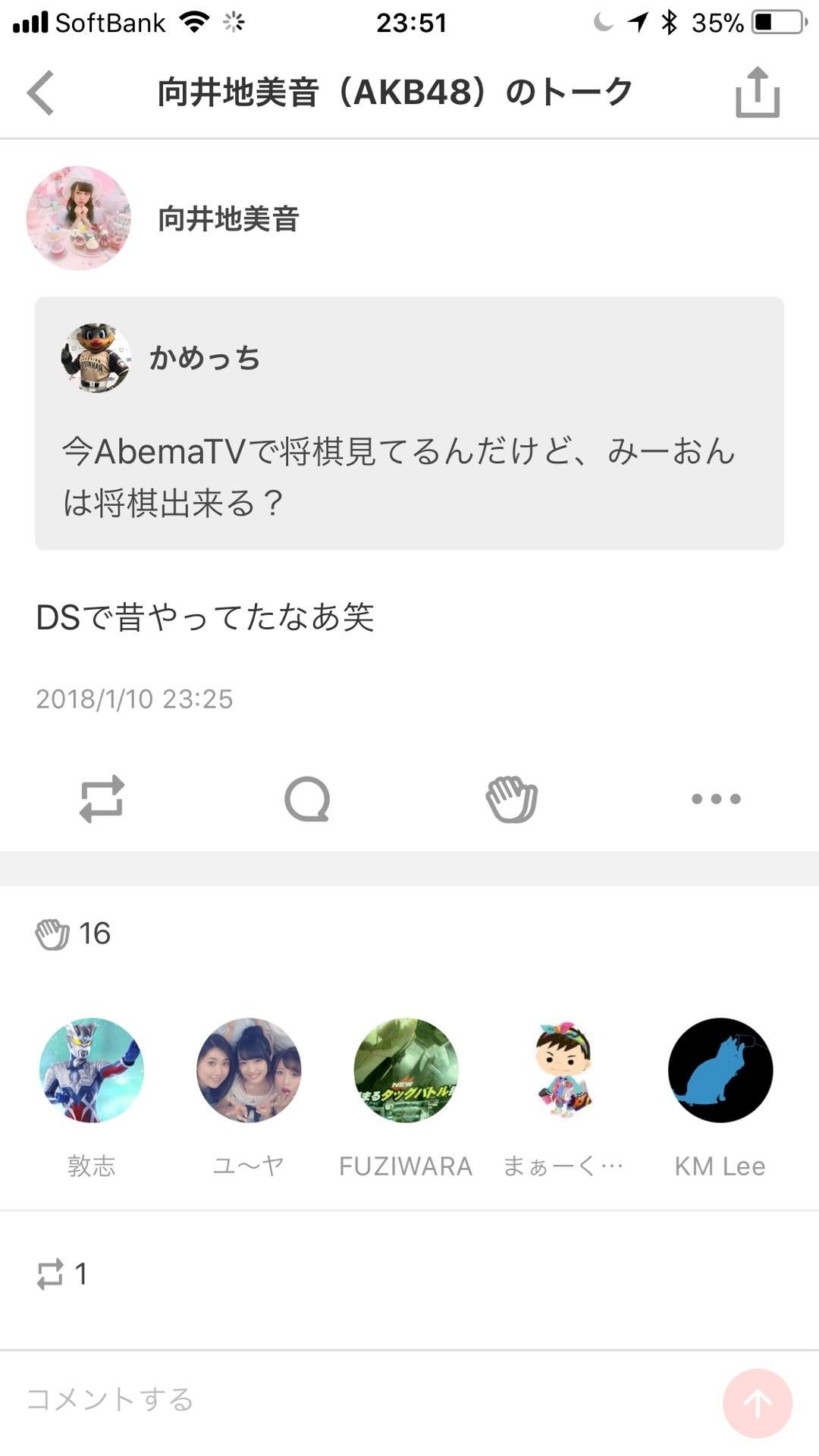819x1456 pixels.
Task: Open the three-dot more options menu
Action: (716, 799)
